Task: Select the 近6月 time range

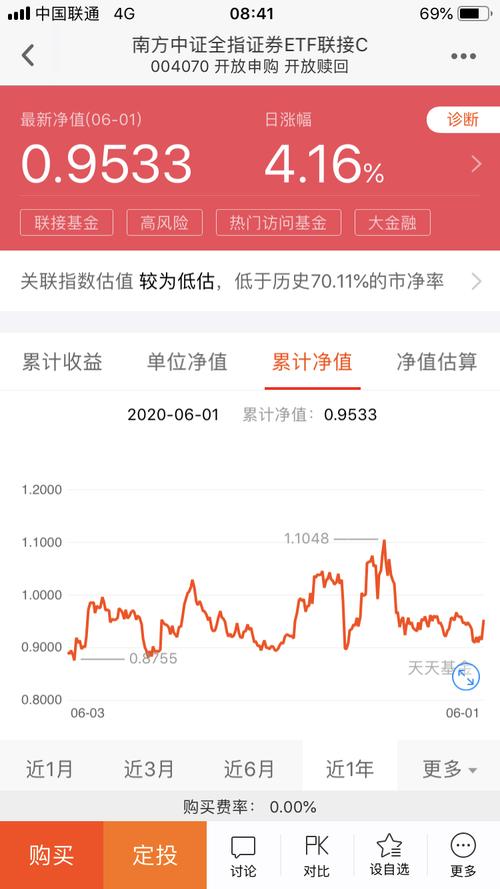Action: [x=248, y=769]
